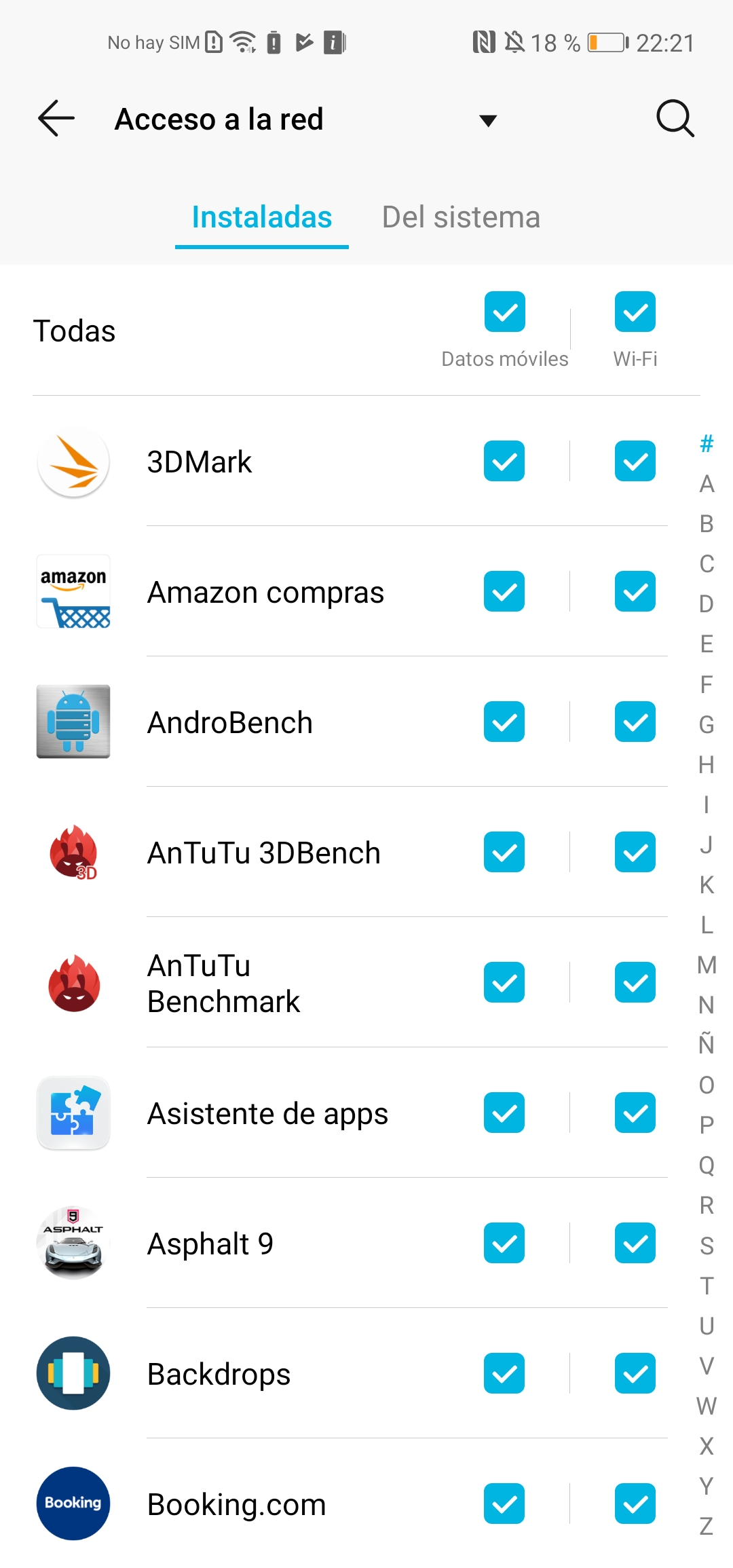This screenshot has height=1568, width=733.
Task: Disable mobile data for 3DMark
Action: 504,462
